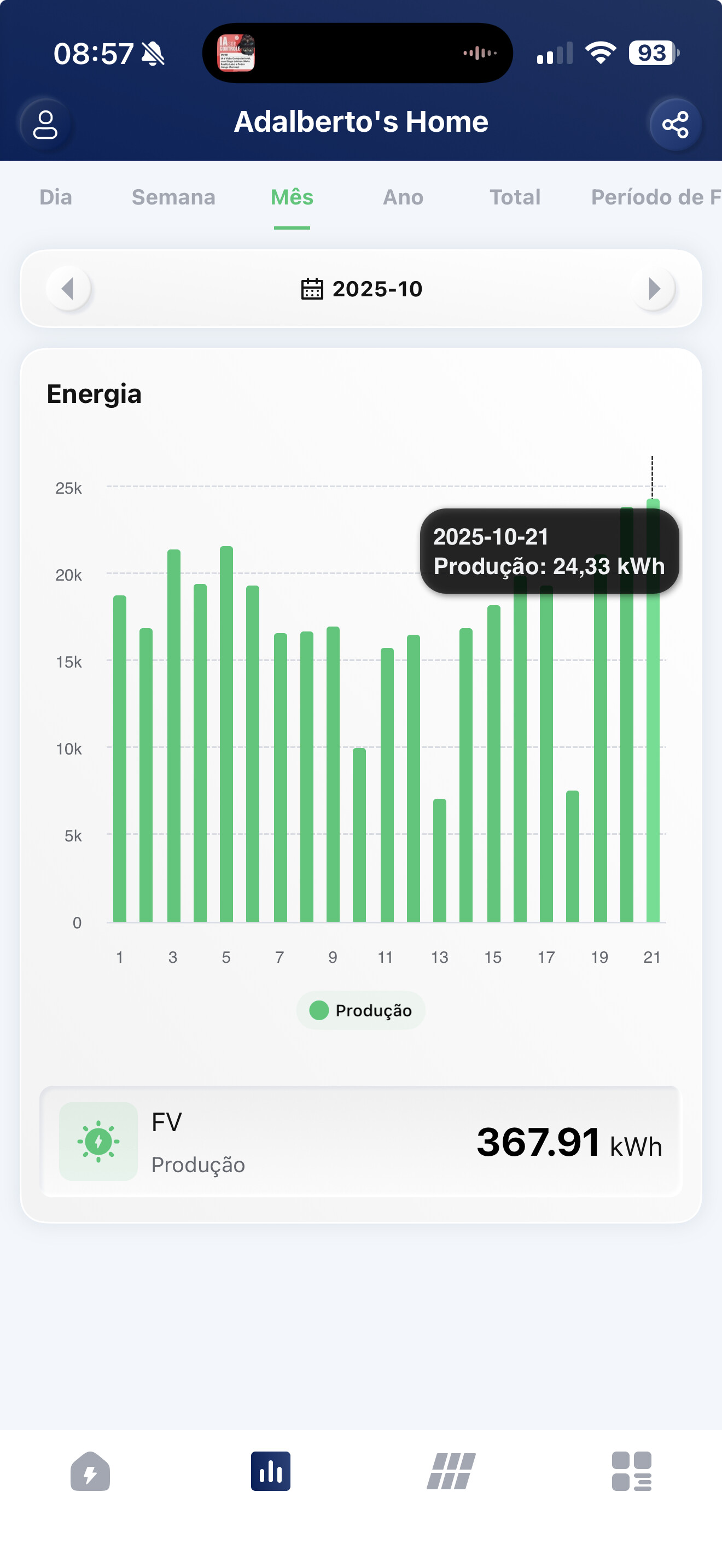This screenshot has width=722, height=1568.
Task: Switch to the Total tab
Action: point(515,197)
